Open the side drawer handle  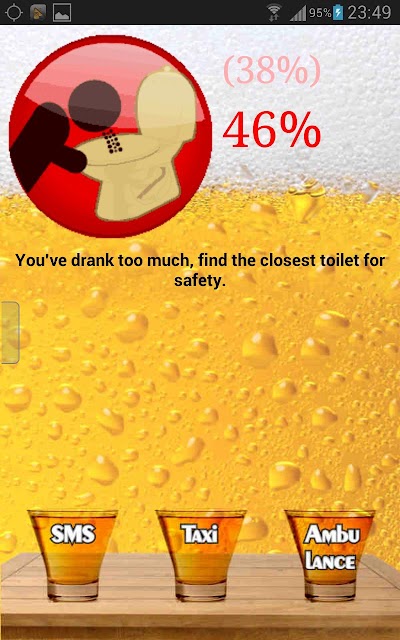click(x=10, y=332)
